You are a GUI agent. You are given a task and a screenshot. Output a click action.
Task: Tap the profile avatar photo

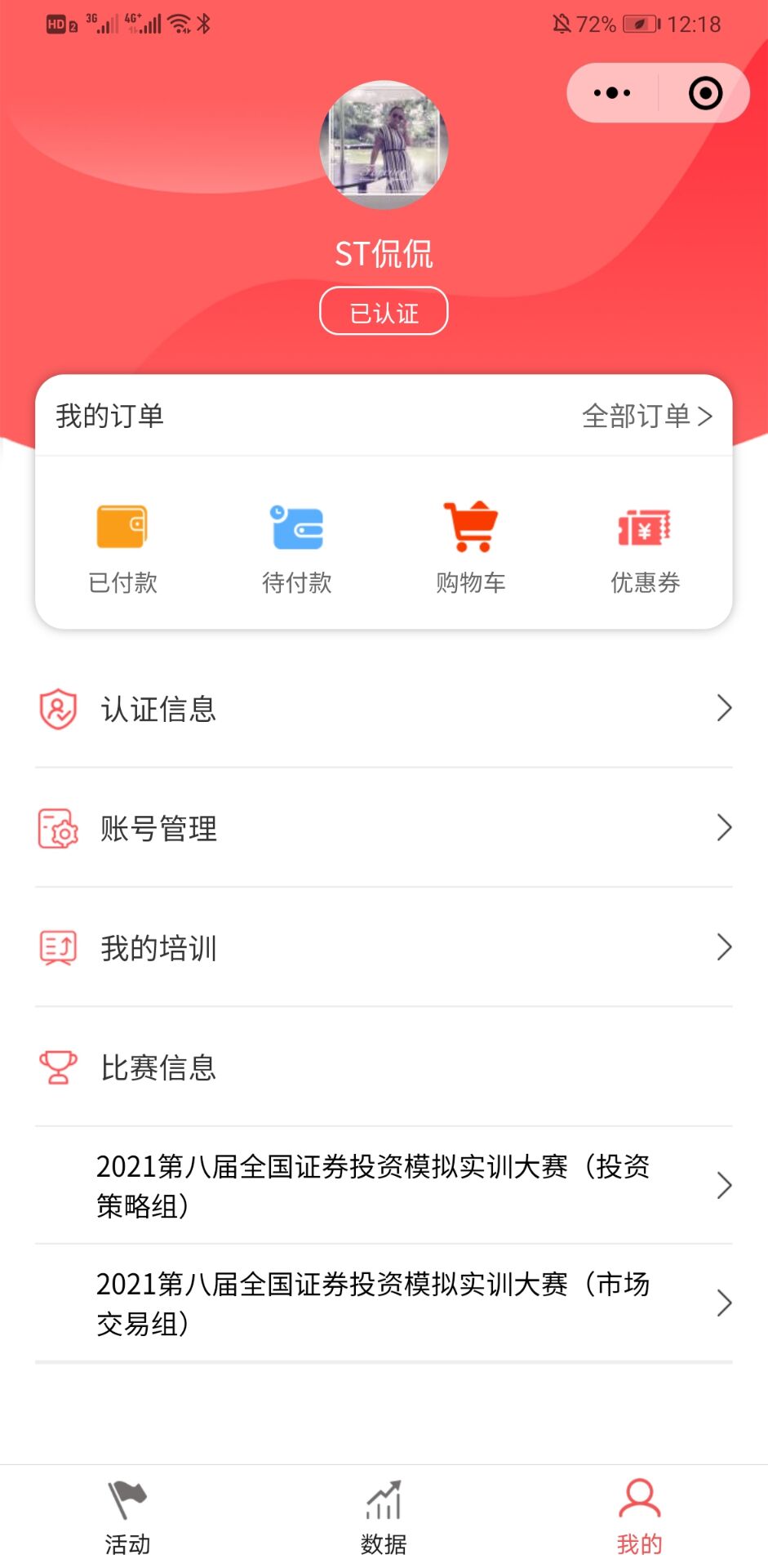384,145
